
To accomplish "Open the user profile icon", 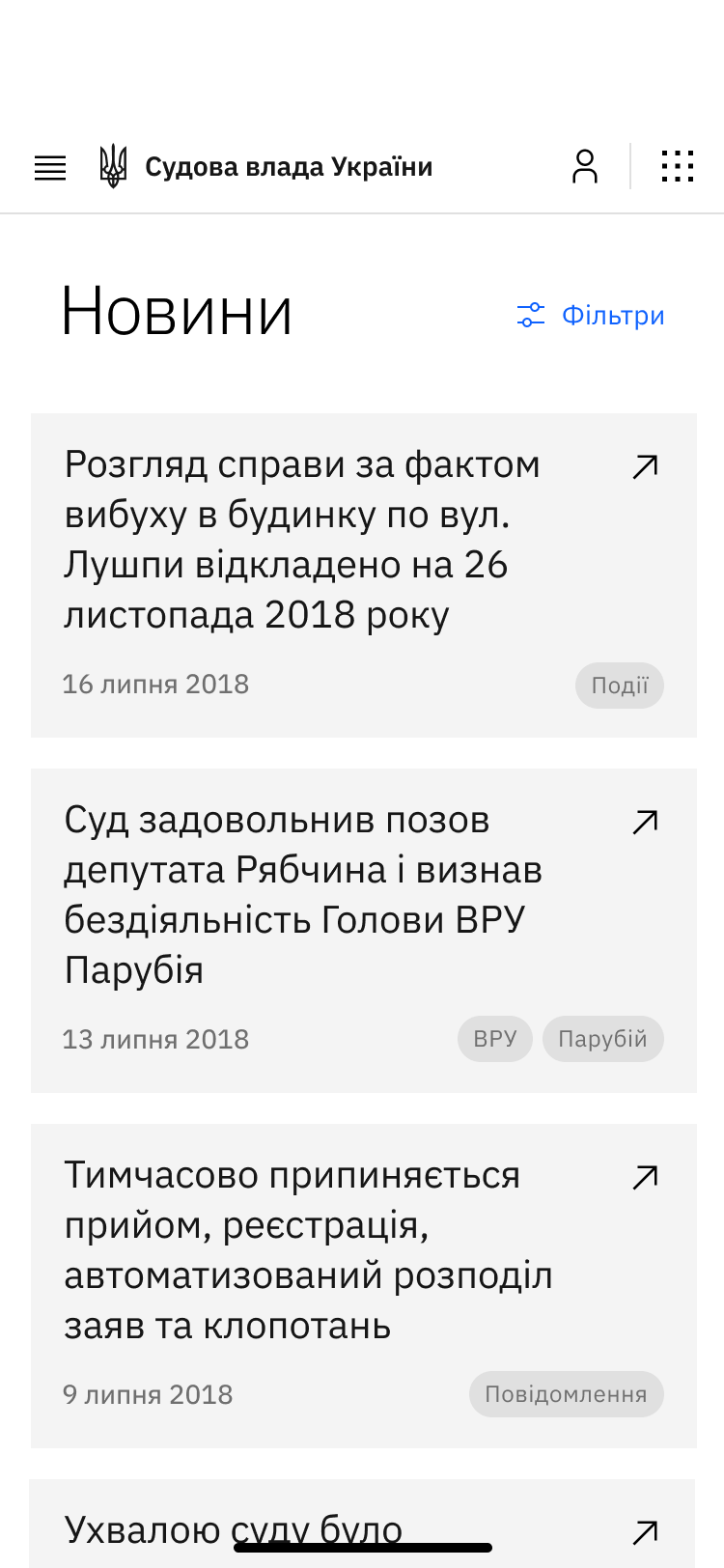I will pyautogui.click(x=585, y=167).
